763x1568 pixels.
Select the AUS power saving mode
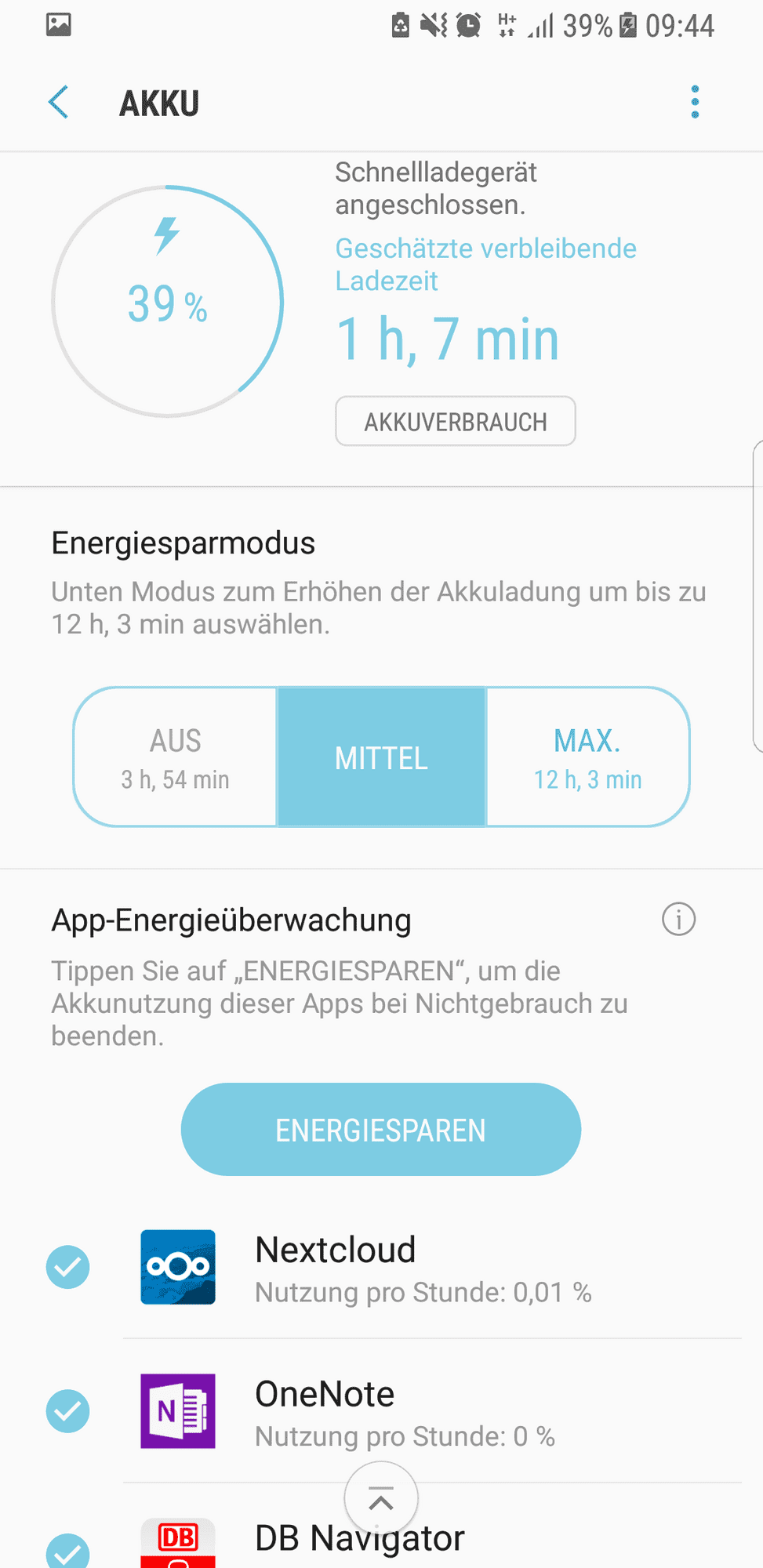(x=176, y=757)
